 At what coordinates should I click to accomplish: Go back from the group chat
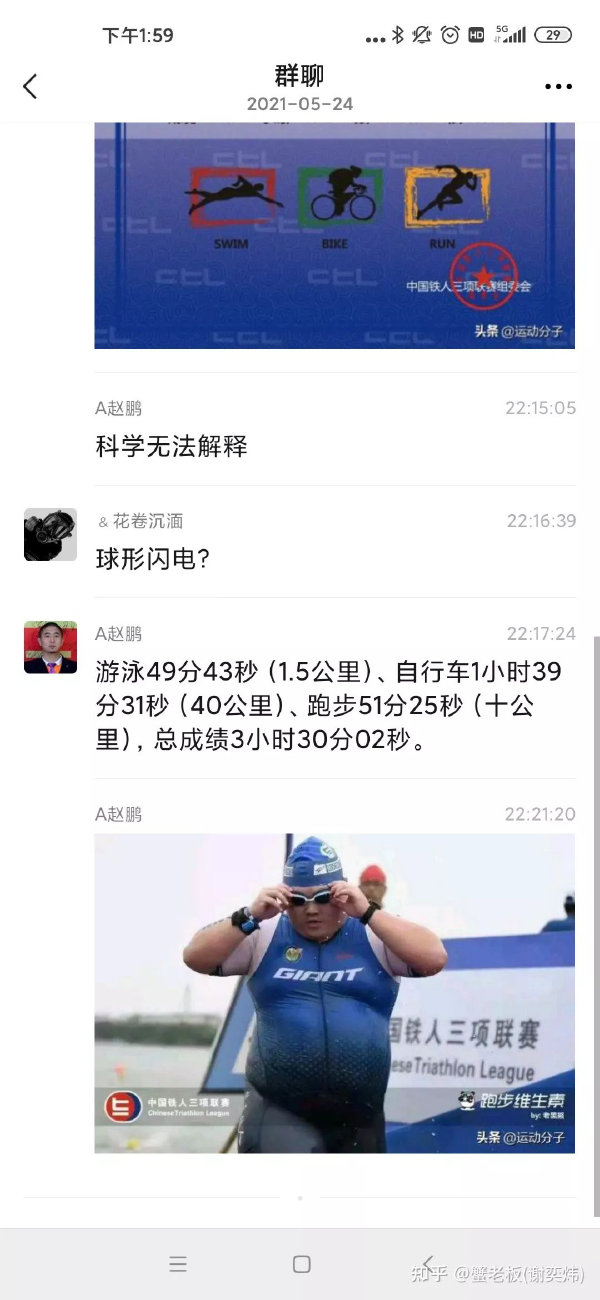[x=30, y=87]
